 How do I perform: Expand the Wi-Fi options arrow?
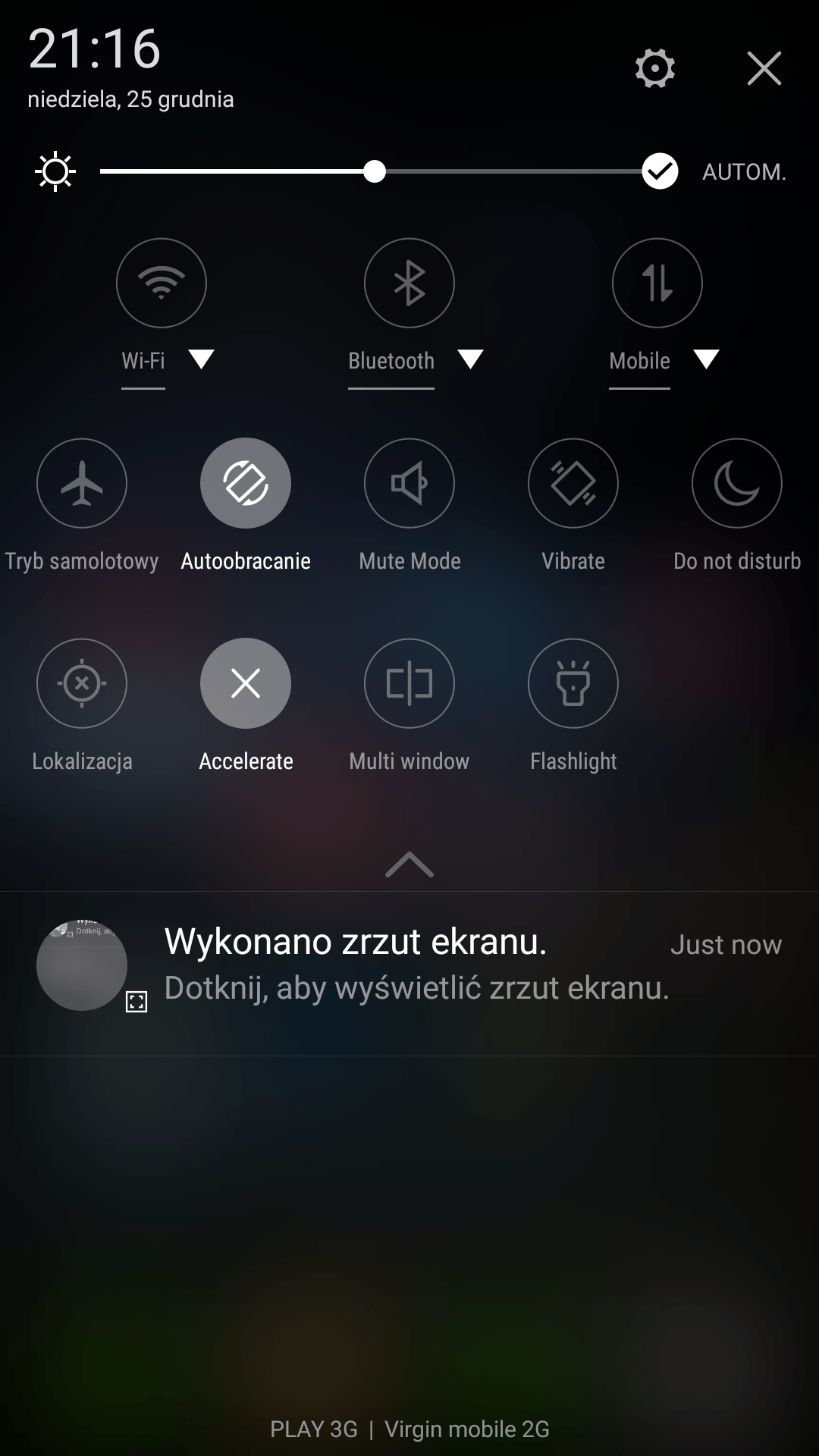[202, 359]
